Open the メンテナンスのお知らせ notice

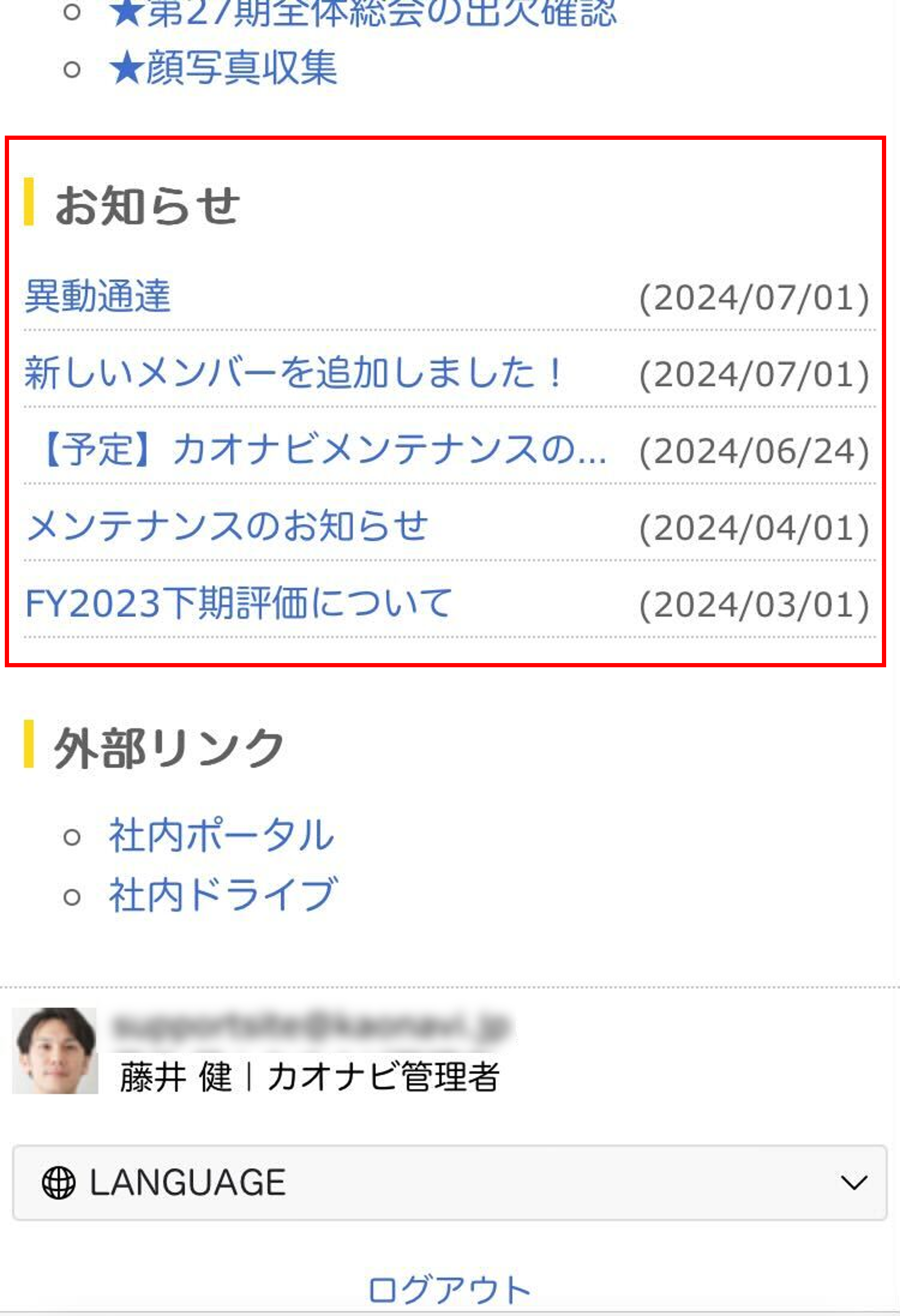[x=227, y=526]
